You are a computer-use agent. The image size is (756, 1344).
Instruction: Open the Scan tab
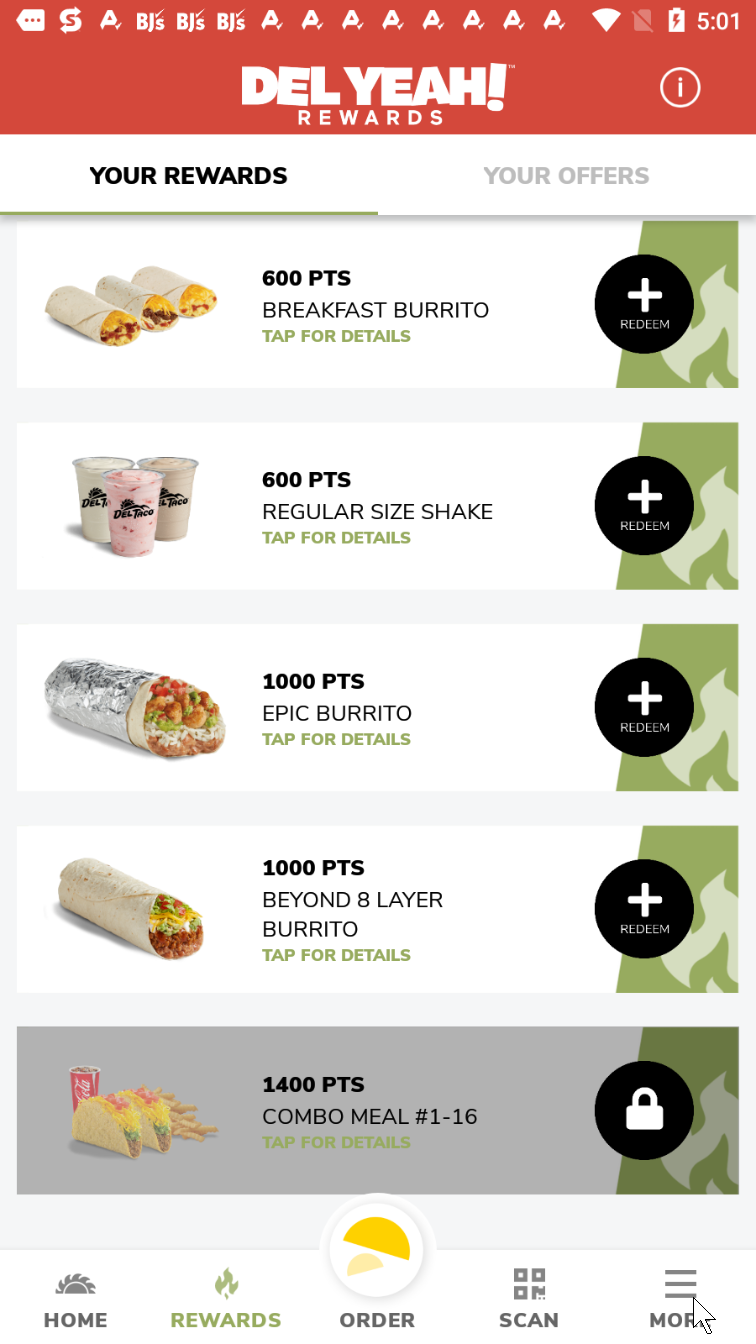coord(529,1300)
